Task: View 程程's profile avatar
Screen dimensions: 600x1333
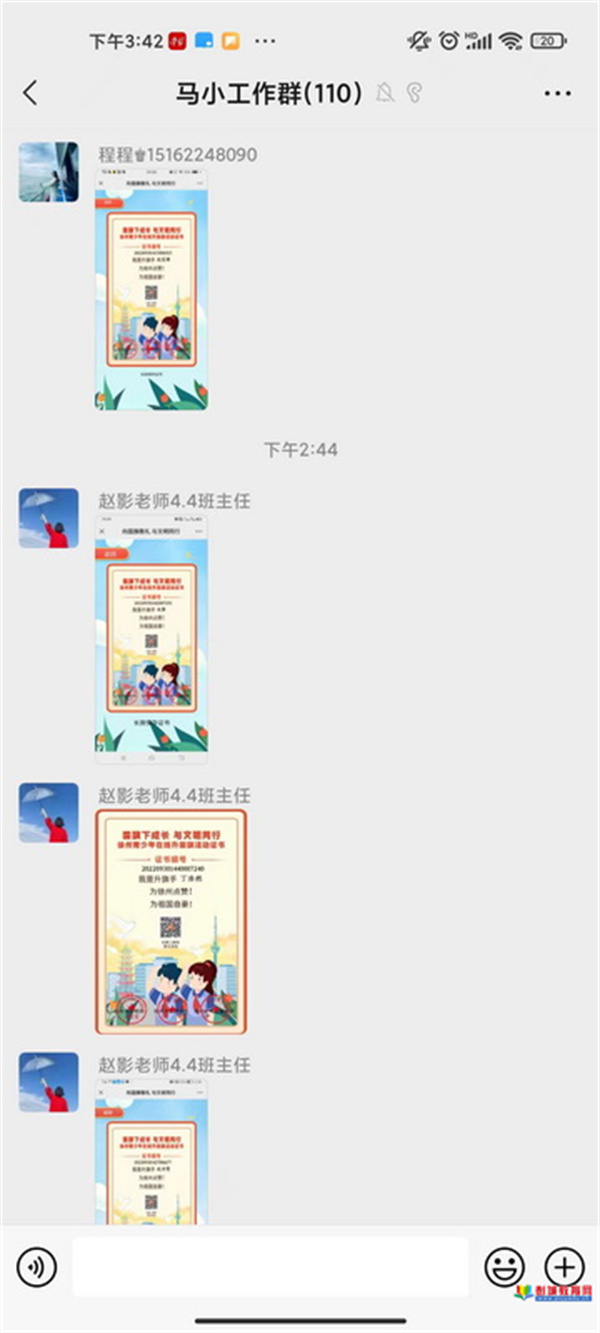Action: [x=48, y=172]
